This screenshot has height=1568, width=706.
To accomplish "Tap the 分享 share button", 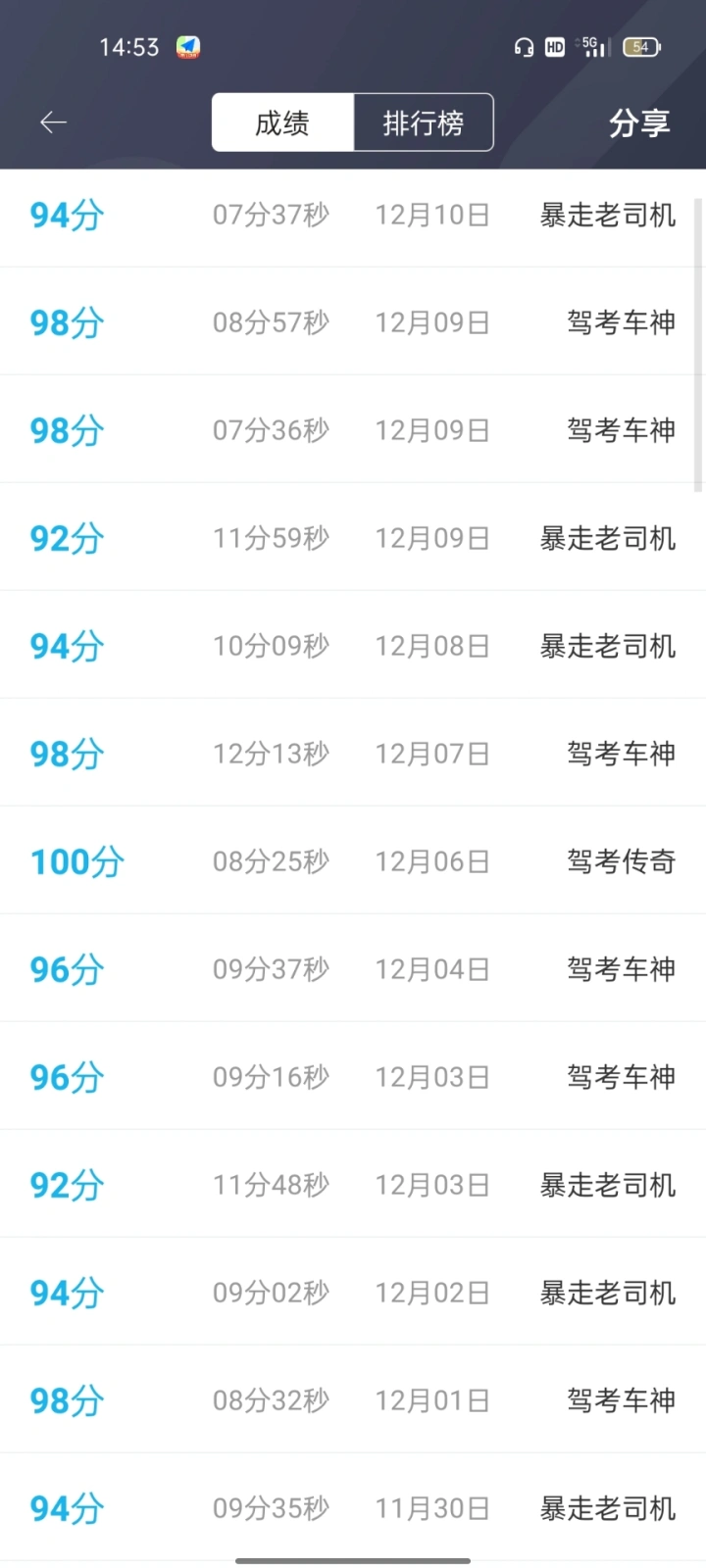I will click(x=639, y=122).
